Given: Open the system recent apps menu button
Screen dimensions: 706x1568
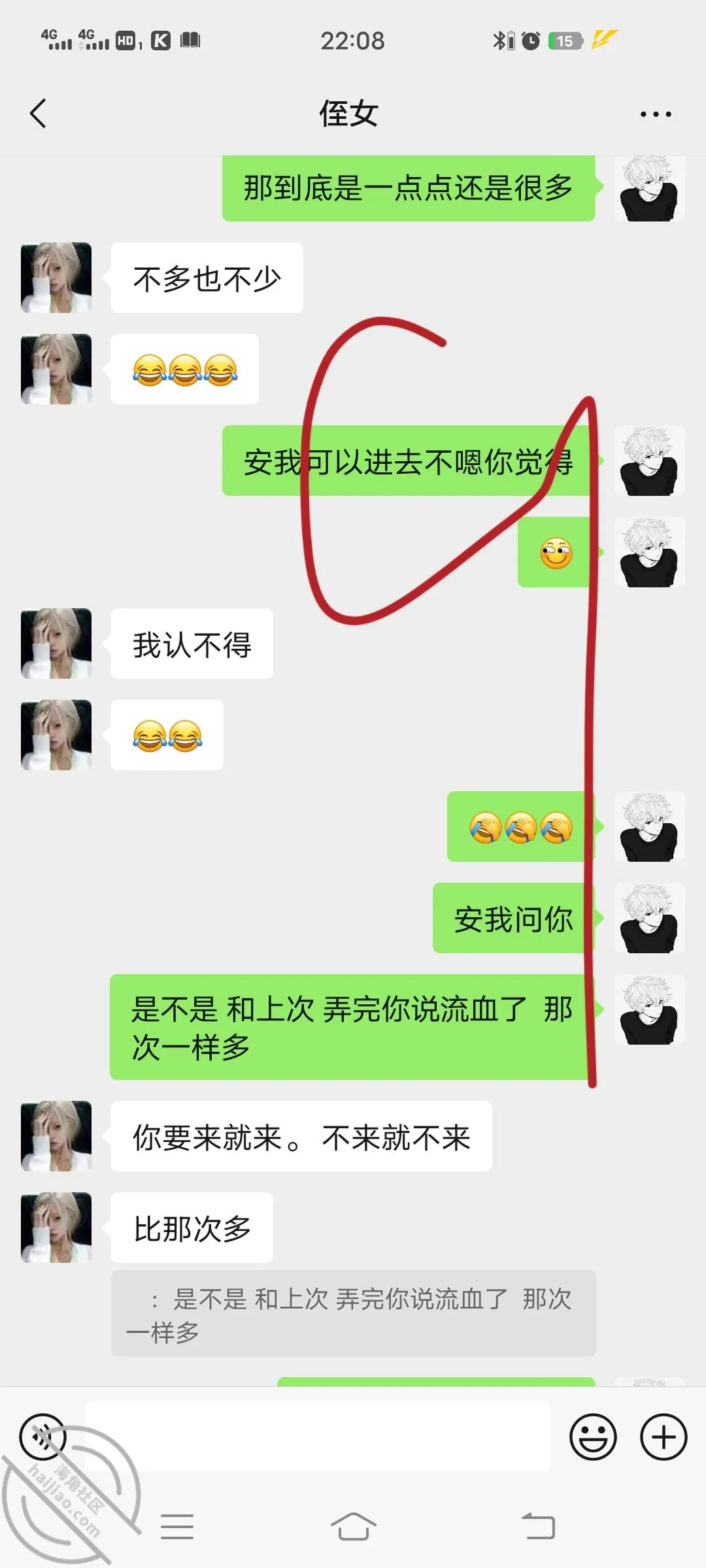Looking at the screenshot, I should (177, 1527).
